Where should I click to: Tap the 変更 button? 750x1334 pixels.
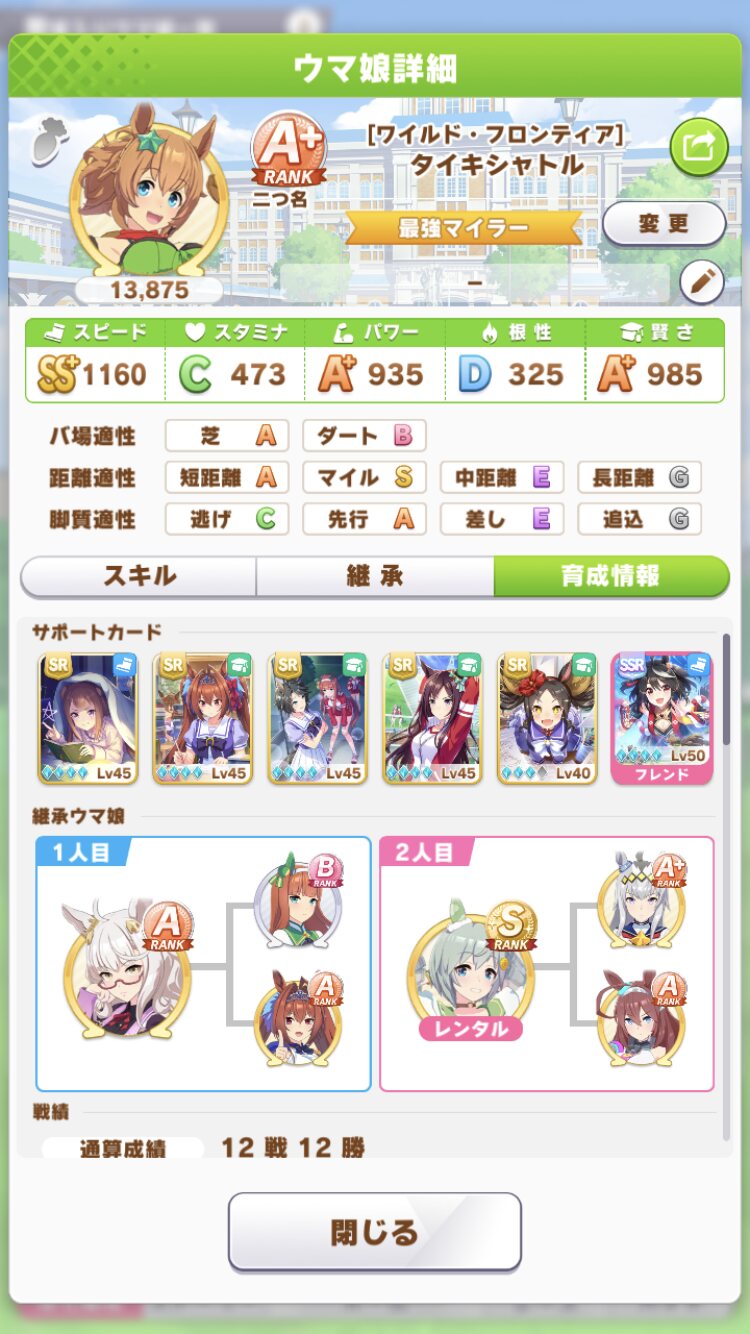click(x=664, y=223)
